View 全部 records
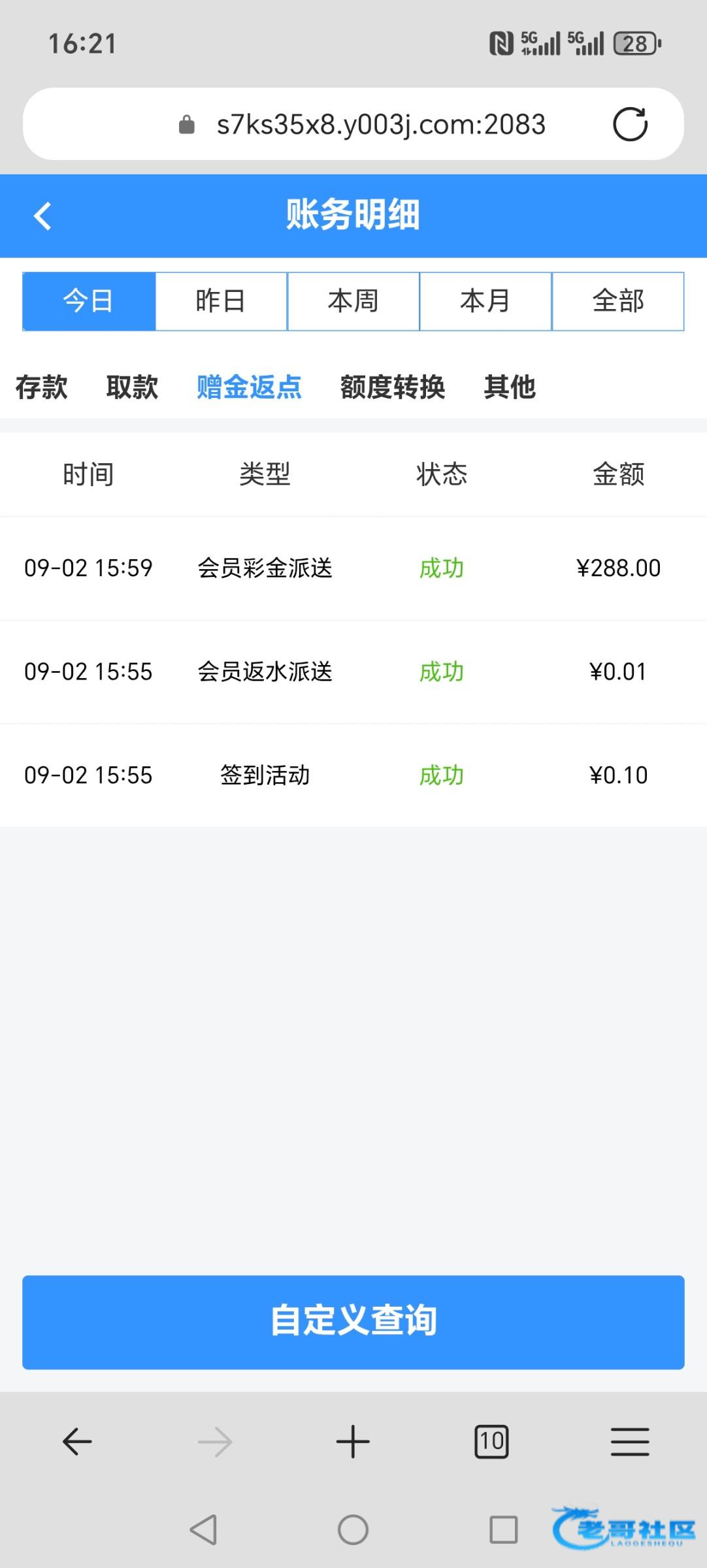Screen dimensions: 707x1568 tap(618, 301)
